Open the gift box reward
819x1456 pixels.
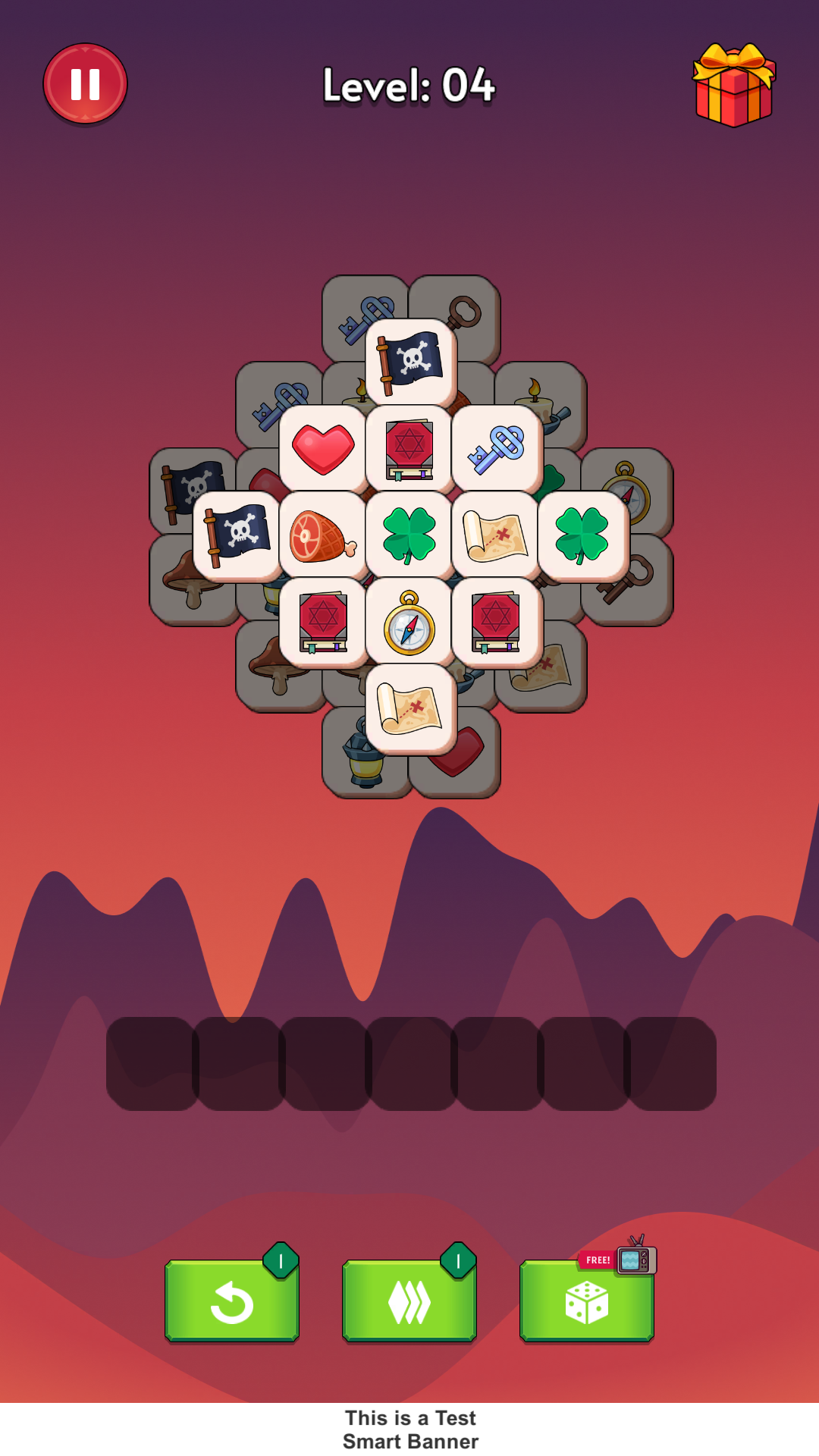[733, 86]
